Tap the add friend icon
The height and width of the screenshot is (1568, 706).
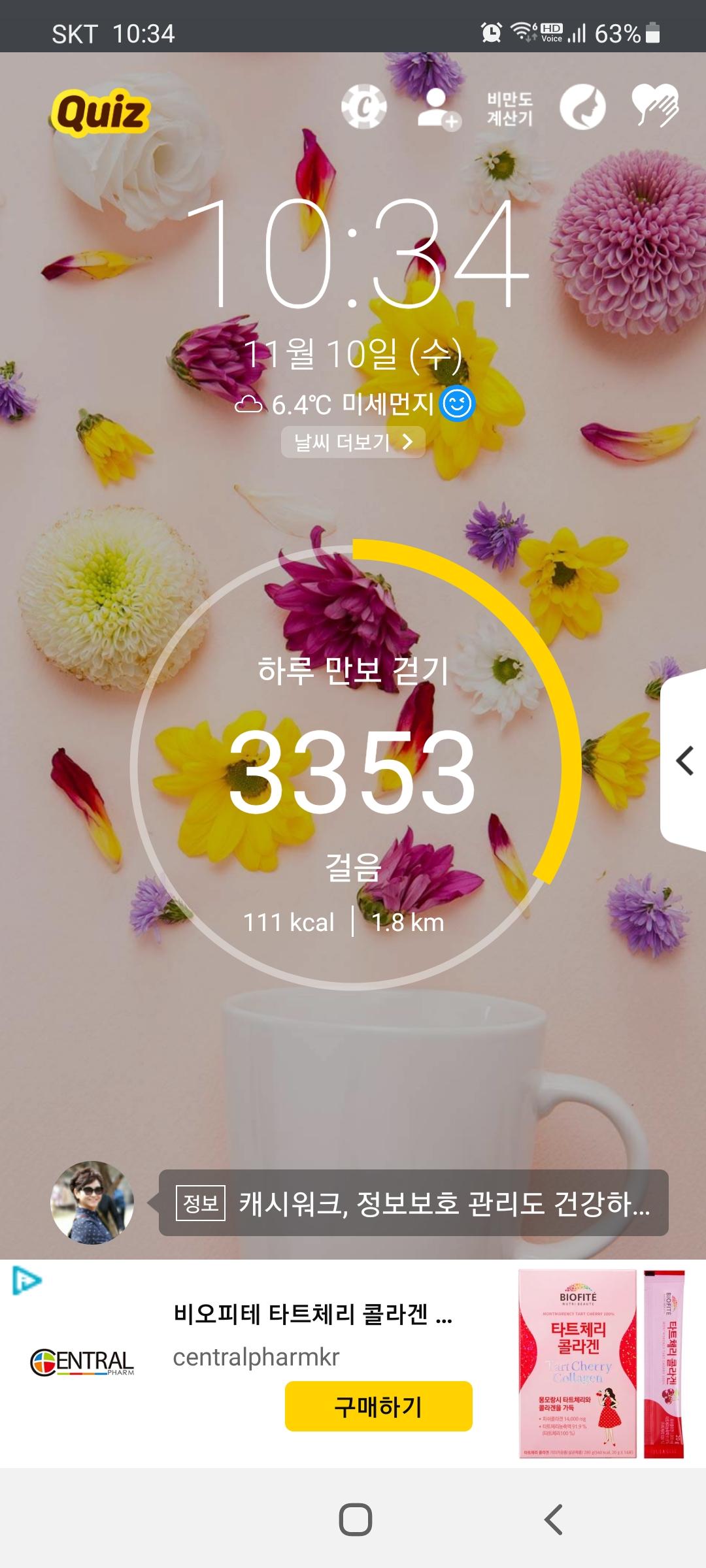(438, 109)
